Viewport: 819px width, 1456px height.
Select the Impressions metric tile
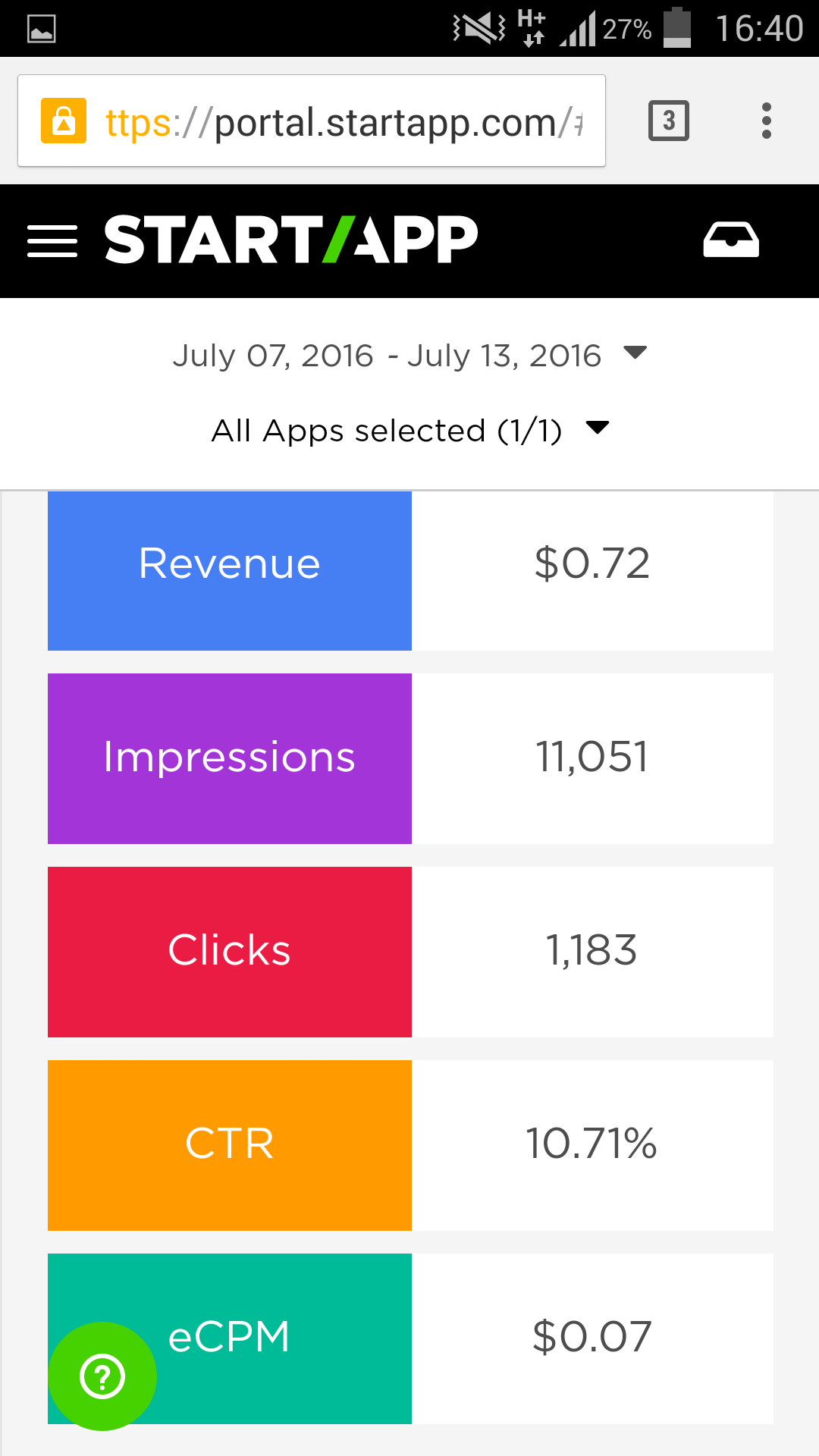[230, 758]
